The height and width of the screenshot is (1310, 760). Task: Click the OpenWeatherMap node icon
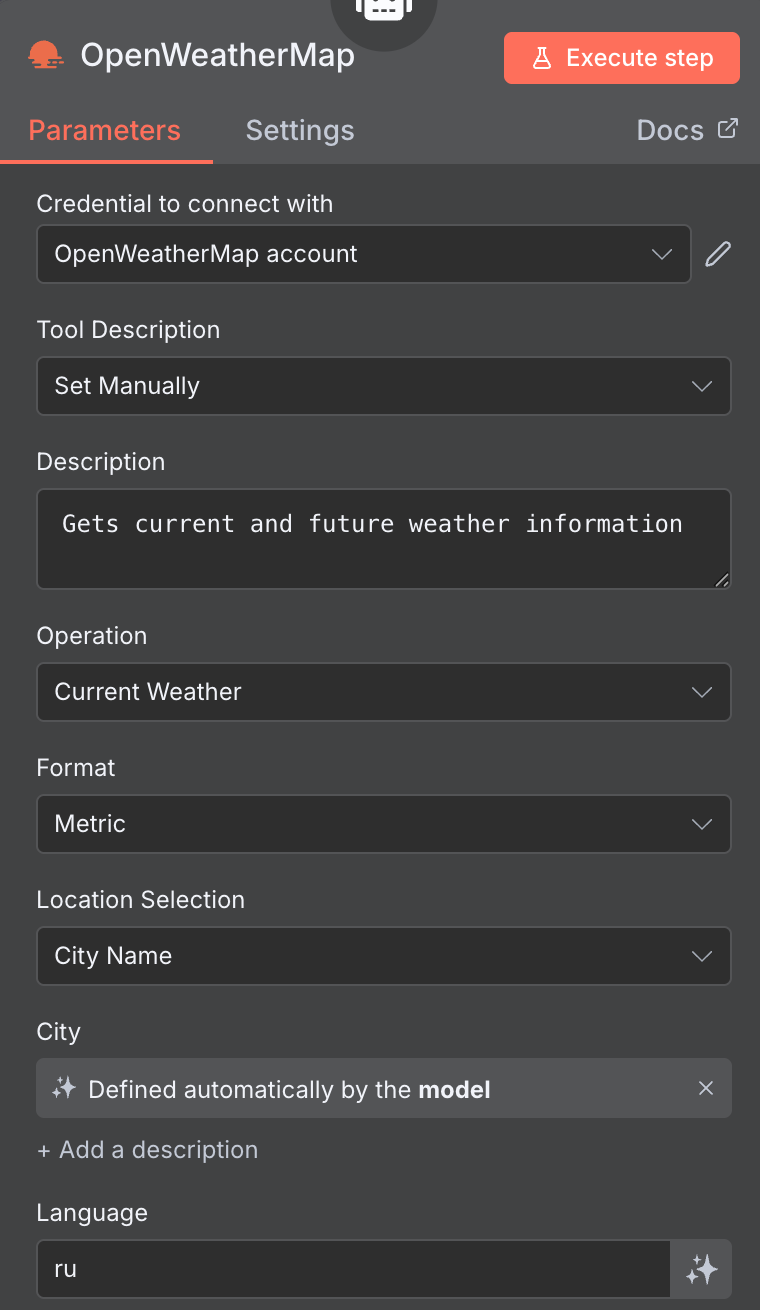coord(47,56)
